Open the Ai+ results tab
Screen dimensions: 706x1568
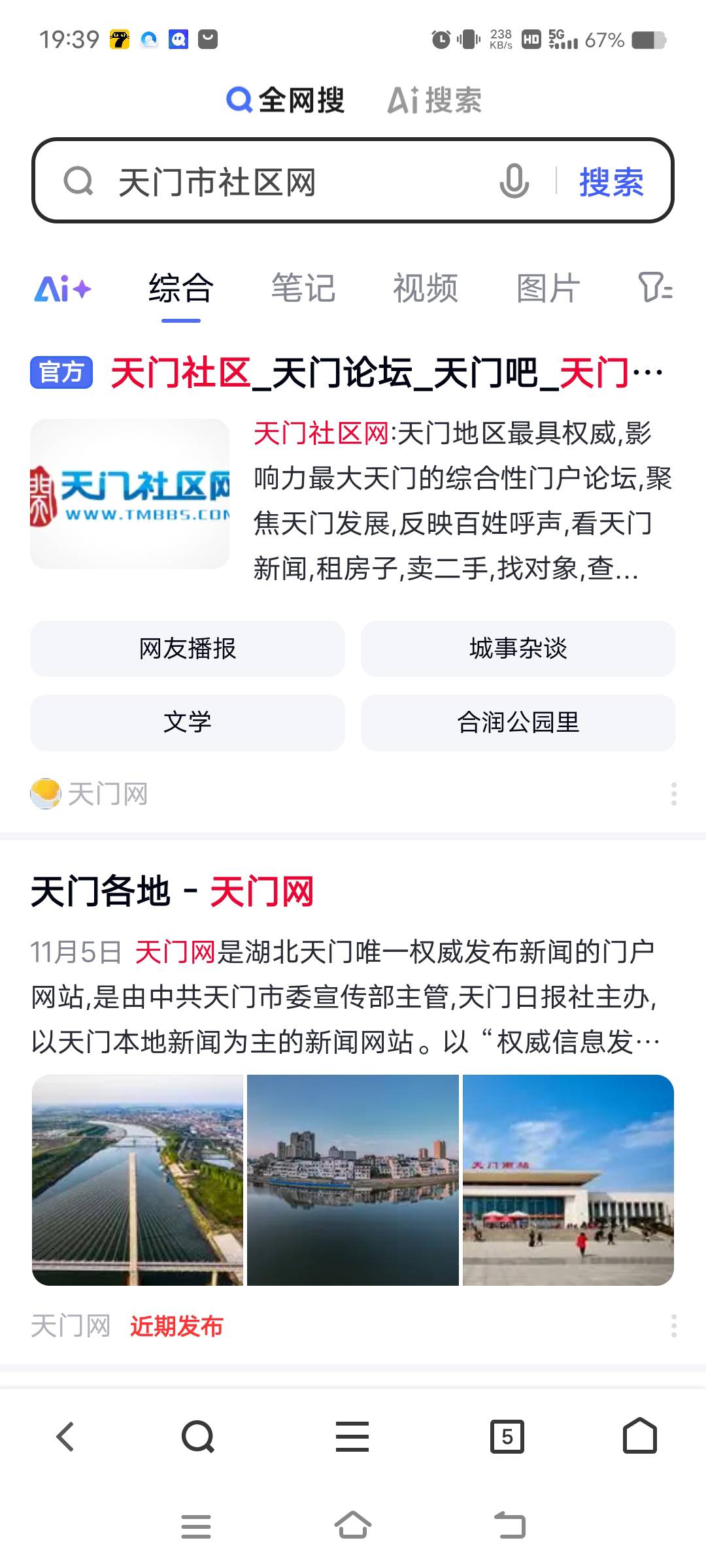63,289
